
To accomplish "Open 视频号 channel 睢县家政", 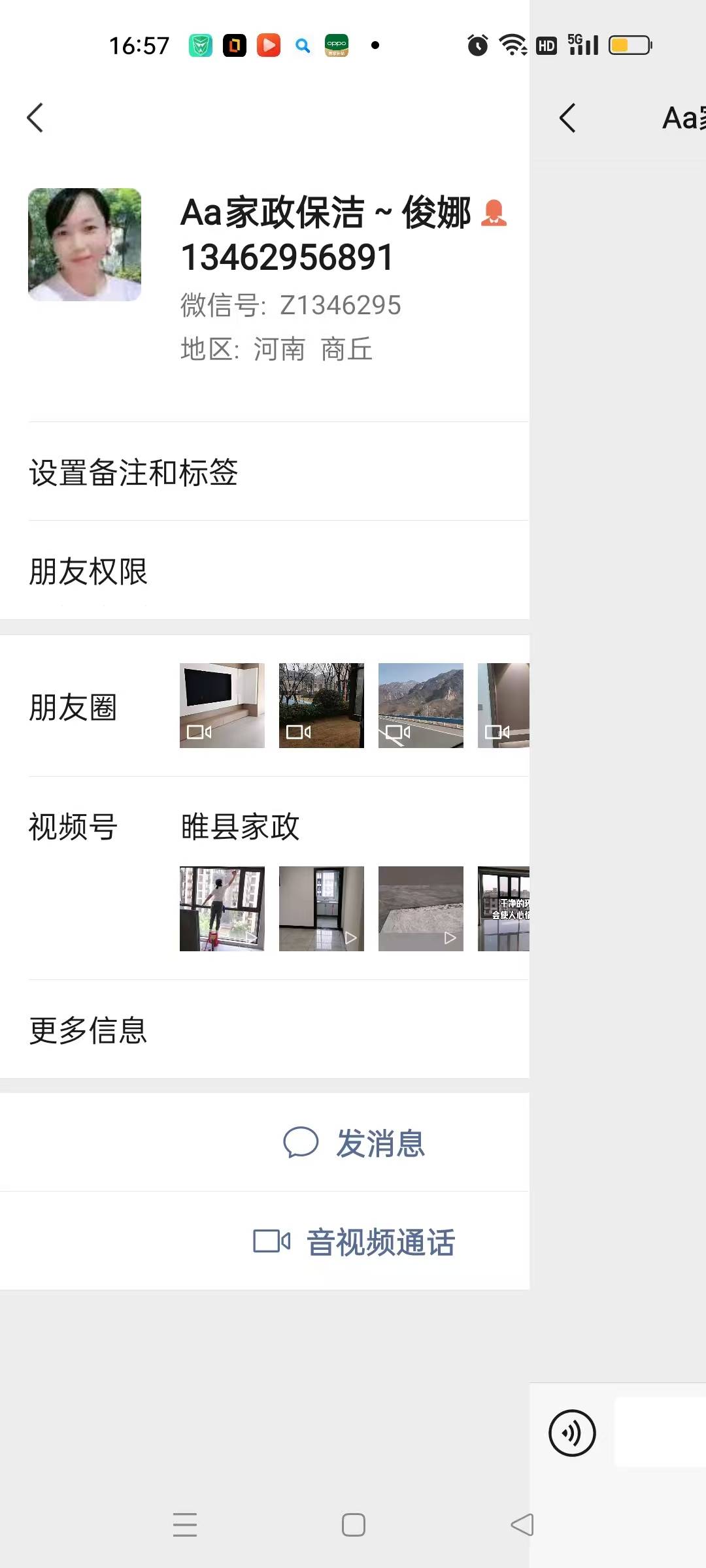I will tap(240, 827).
